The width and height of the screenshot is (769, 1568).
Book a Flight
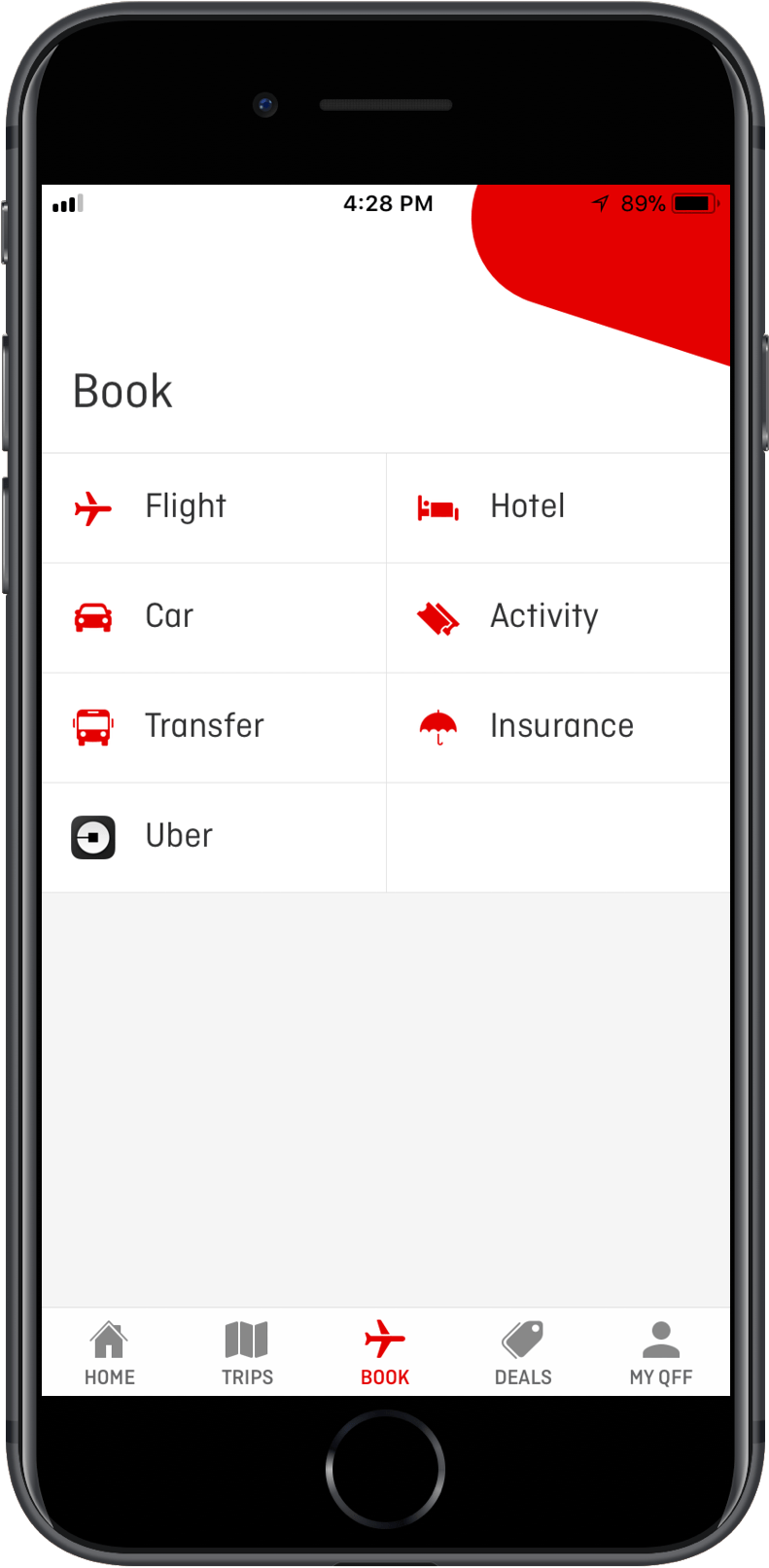(x=185, y=506)
